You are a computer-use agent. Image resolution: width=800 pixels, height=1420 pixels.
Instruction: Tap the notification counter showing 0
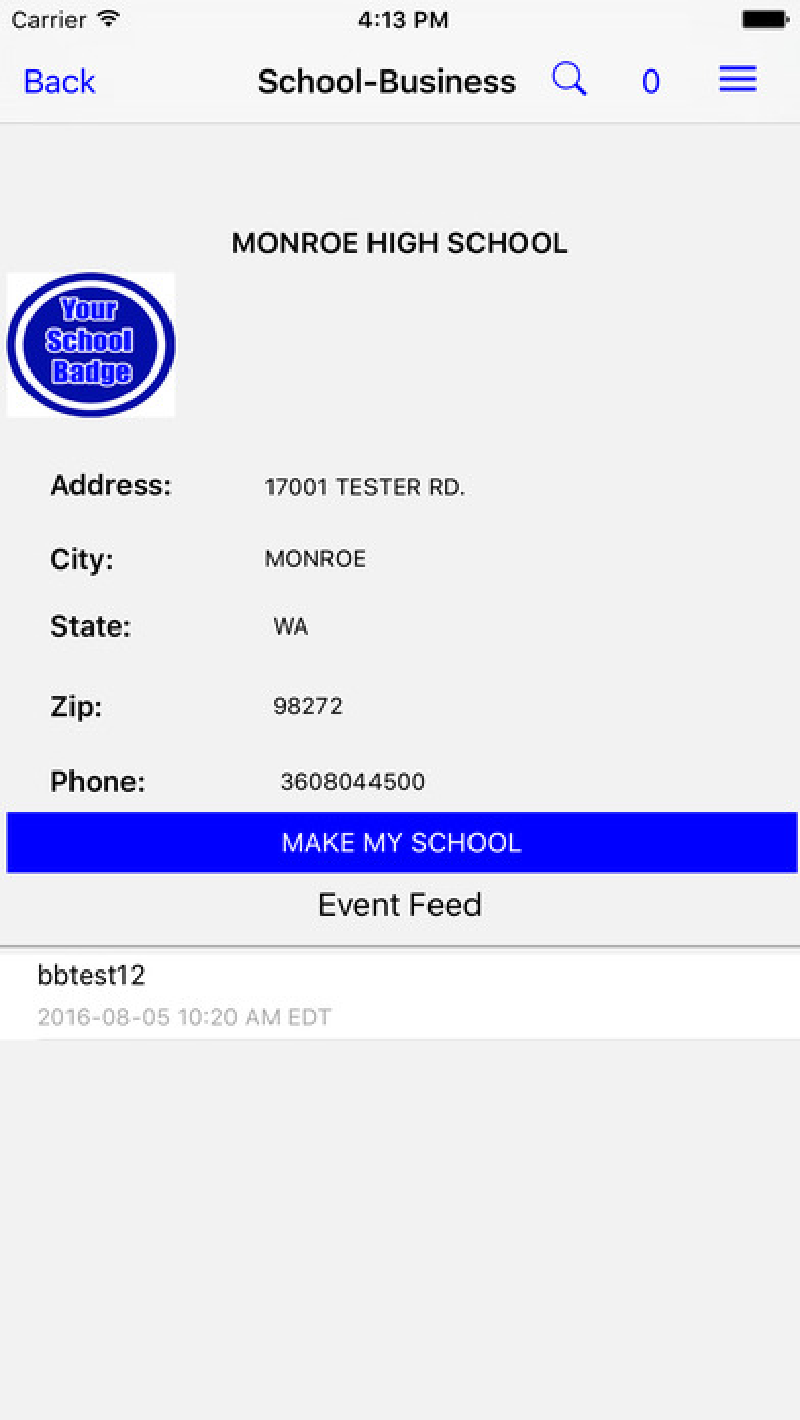651,82
